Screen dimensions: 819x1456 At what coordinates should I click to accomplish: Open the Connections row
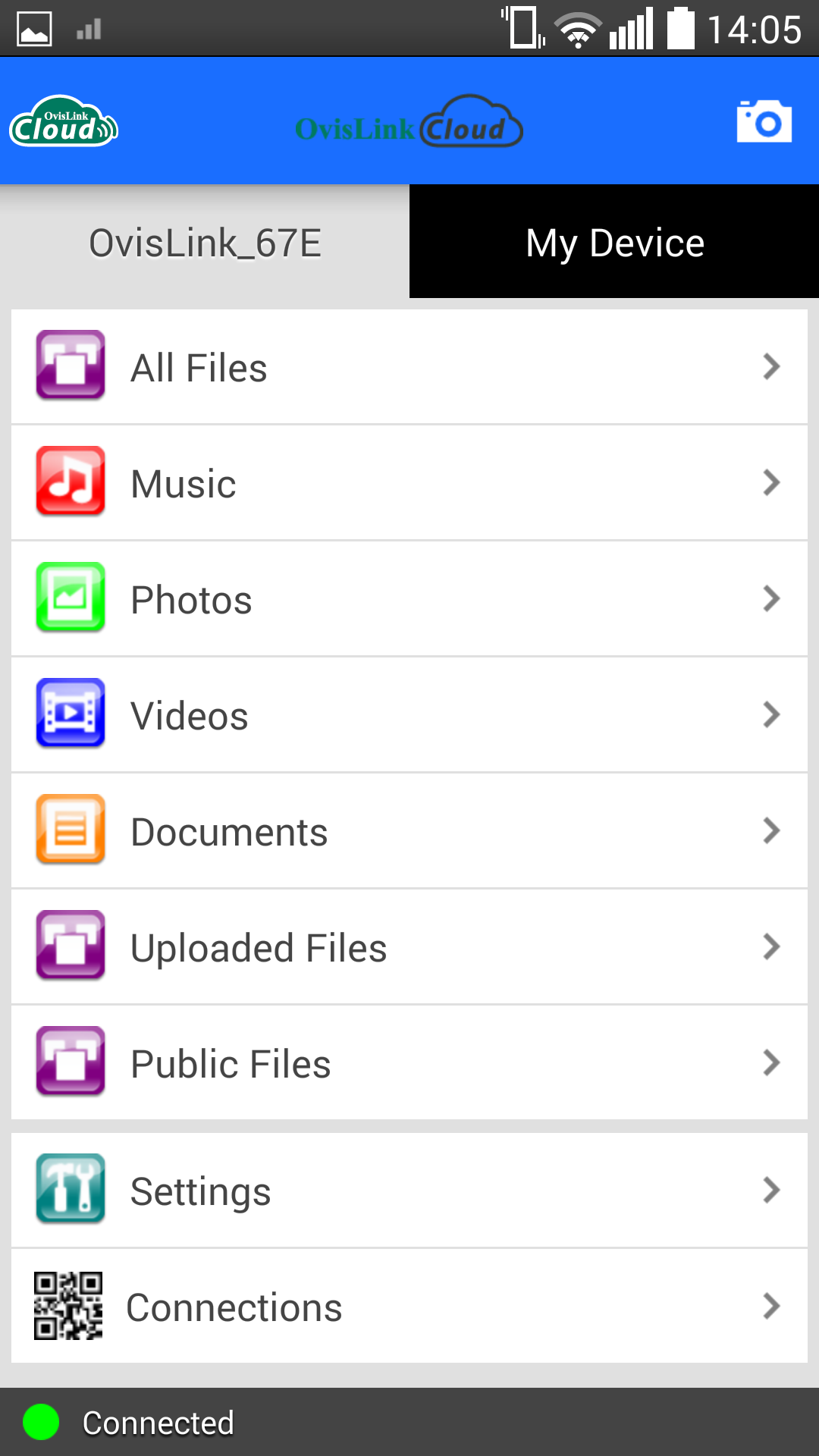coord(409,1307)
